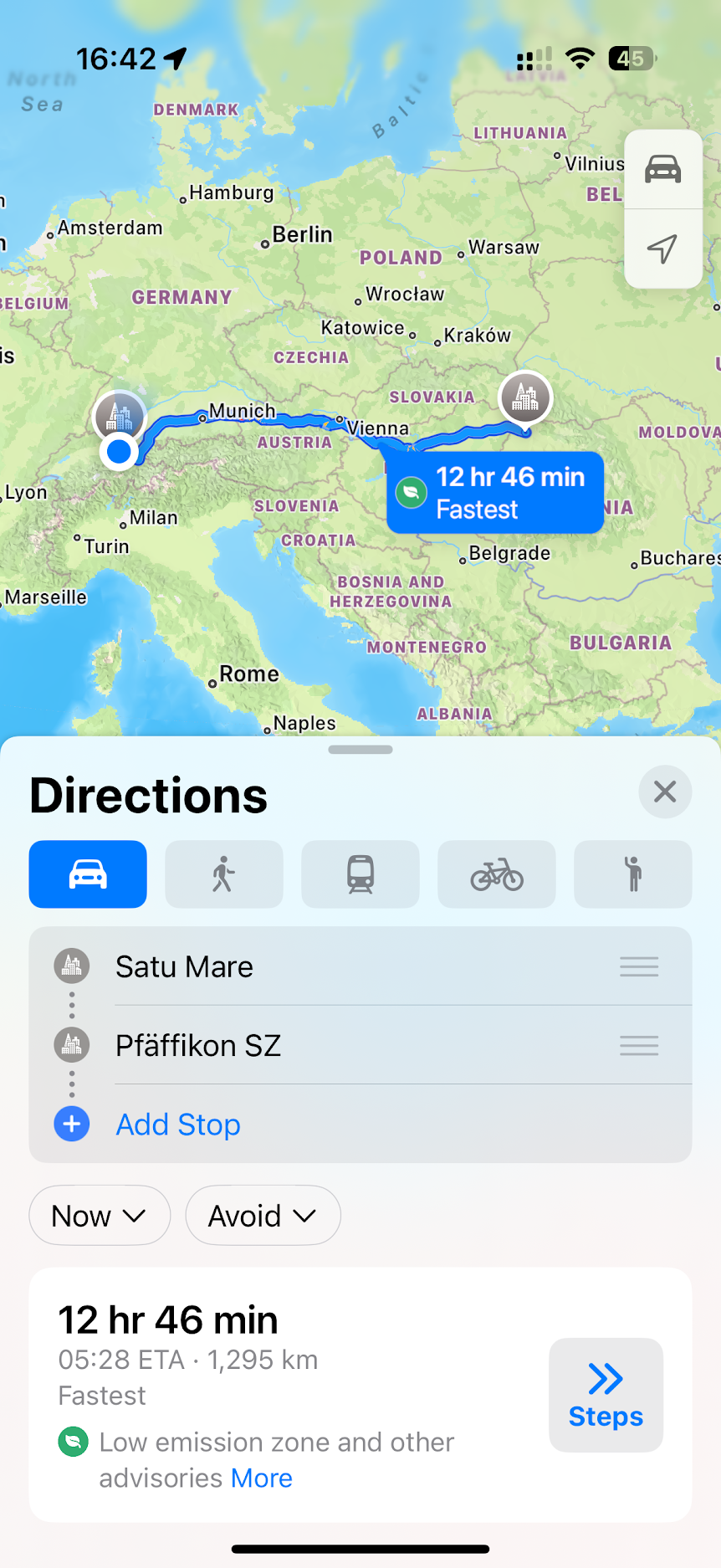Add a stop to the route
721x1568 pixels.
coord(178,1125)
